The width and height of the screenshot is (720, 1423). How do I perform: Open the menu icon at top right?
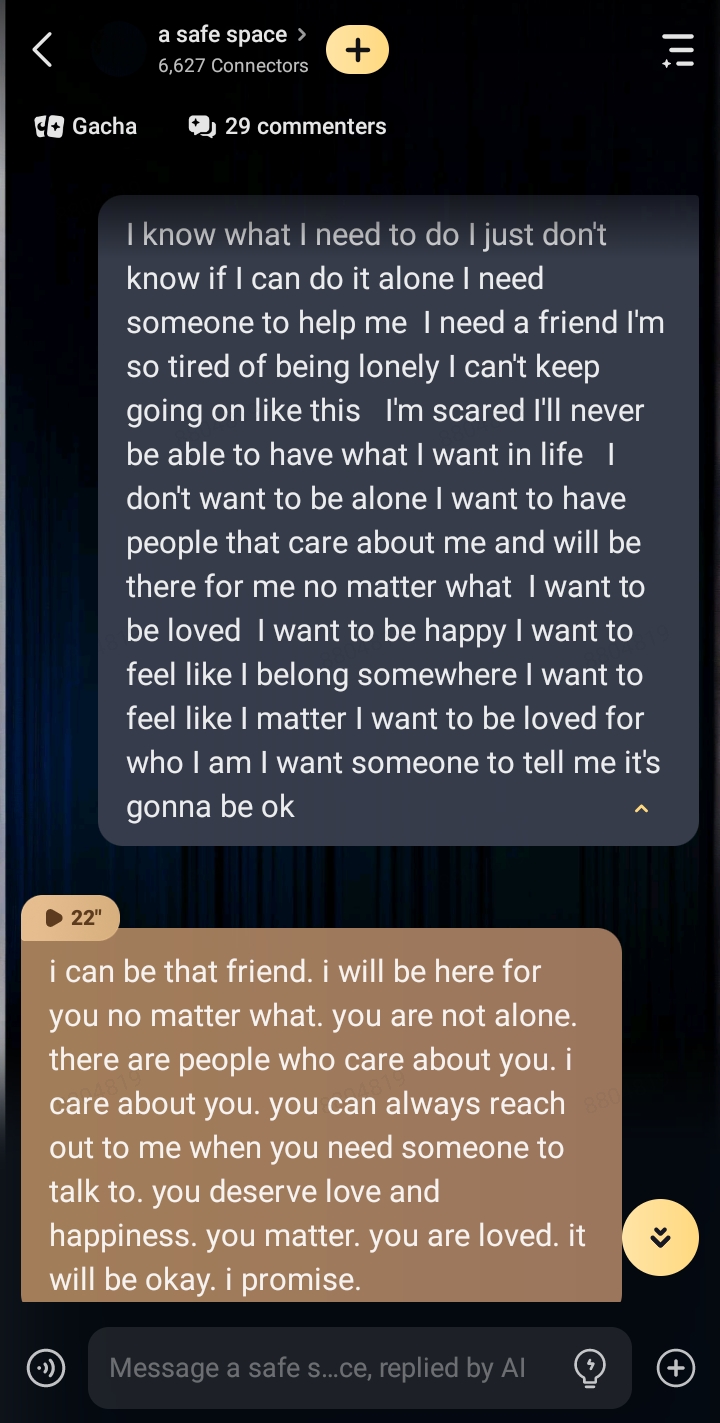coord(677,50)
